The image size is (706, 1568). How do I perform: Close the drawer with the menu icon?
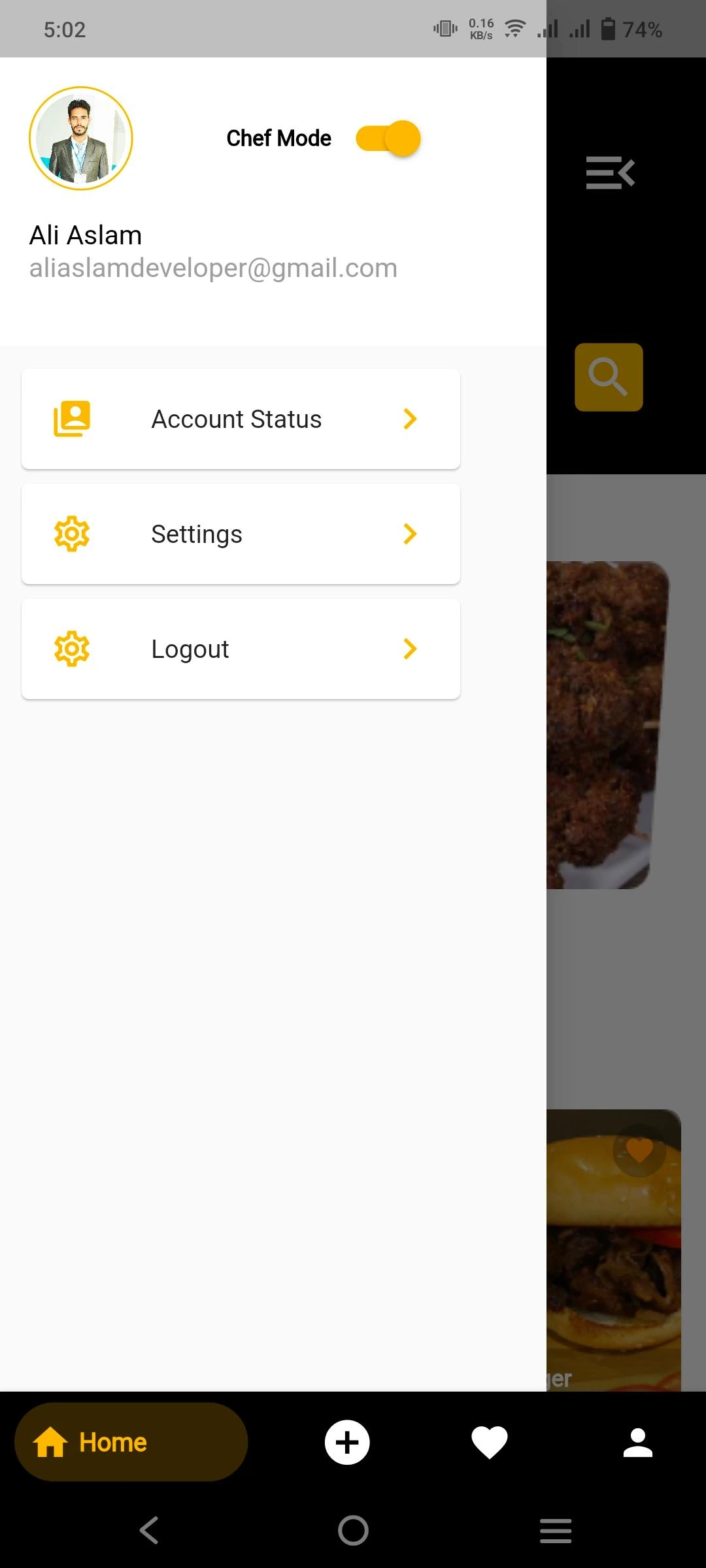[610, 172]
